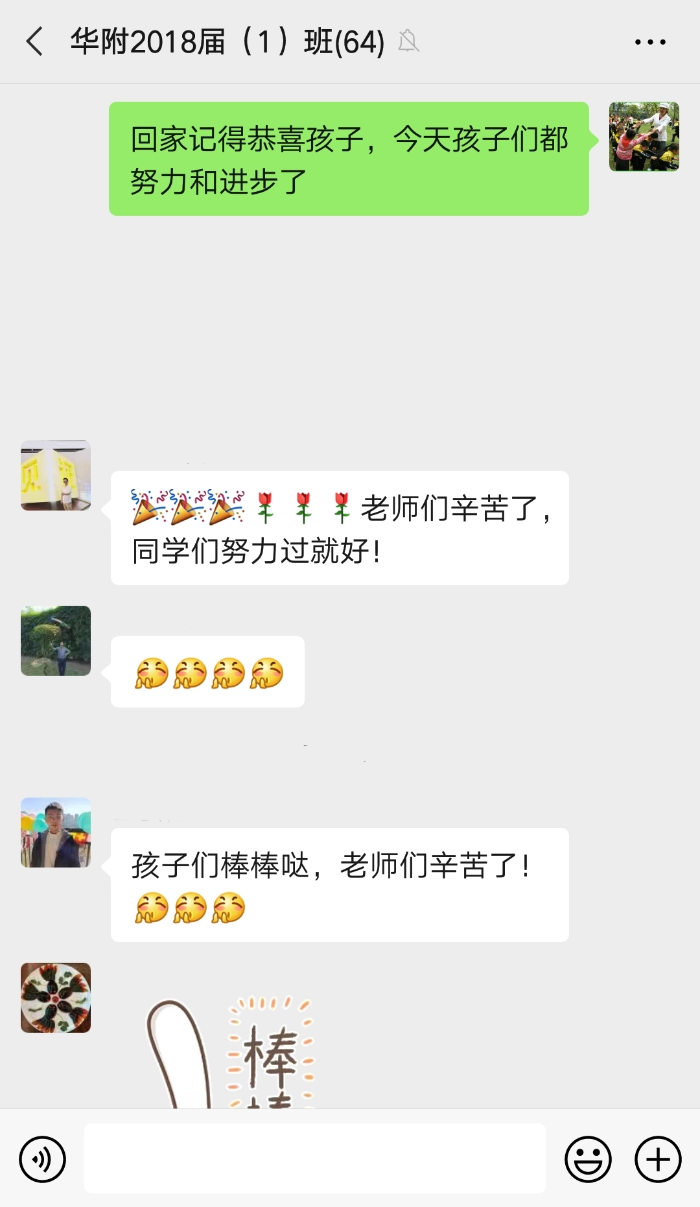This screenshot has height=1207, width=700.
Task: Open avatar beside the four-emoji message
Action: click(56, 641)
